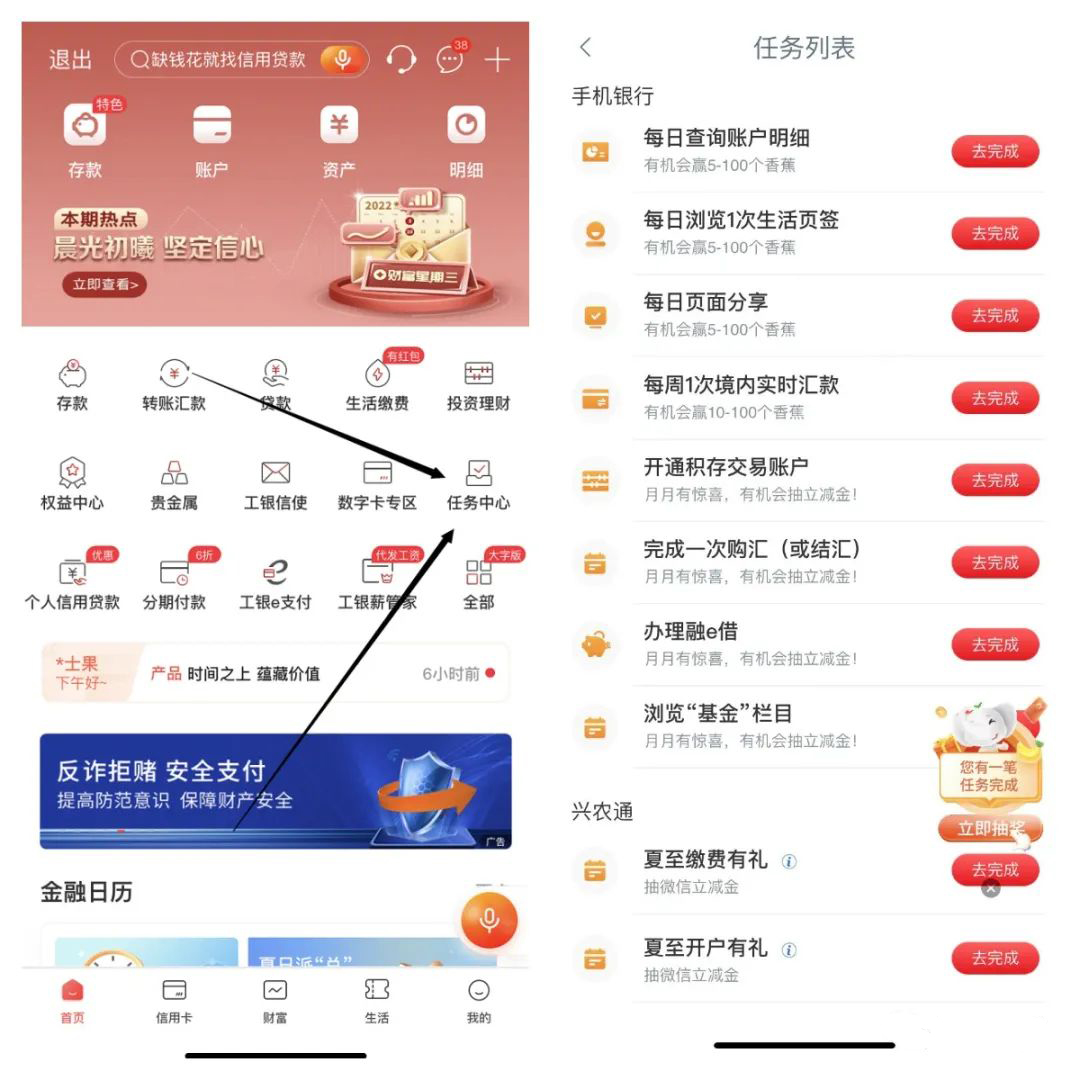The height and width of the screenshot is (1080, 1080).
Task: Open 任务中心 task center
Action: [478, 485]
